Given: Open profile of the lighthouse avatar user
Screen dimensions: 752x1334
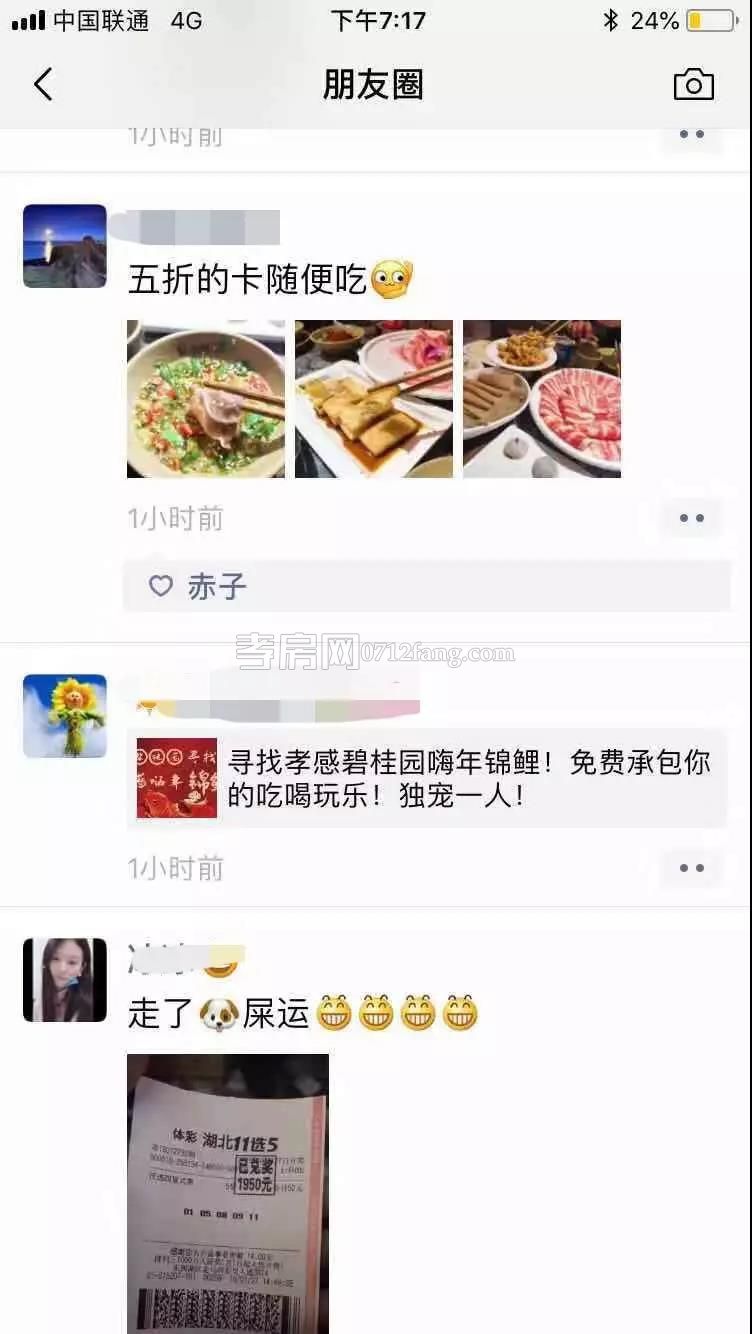Looking at the screenshot, I should (x=65, y=246).
